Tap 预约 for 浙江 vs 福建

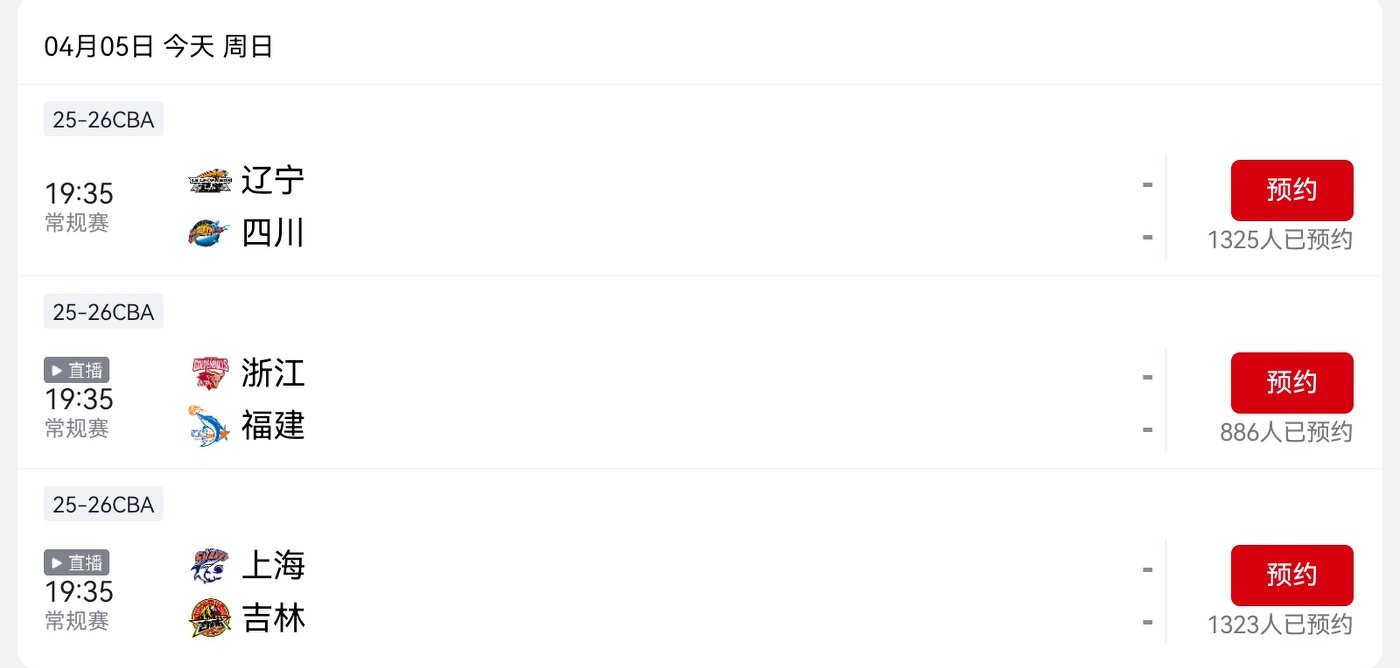[x=1291, y=382]
